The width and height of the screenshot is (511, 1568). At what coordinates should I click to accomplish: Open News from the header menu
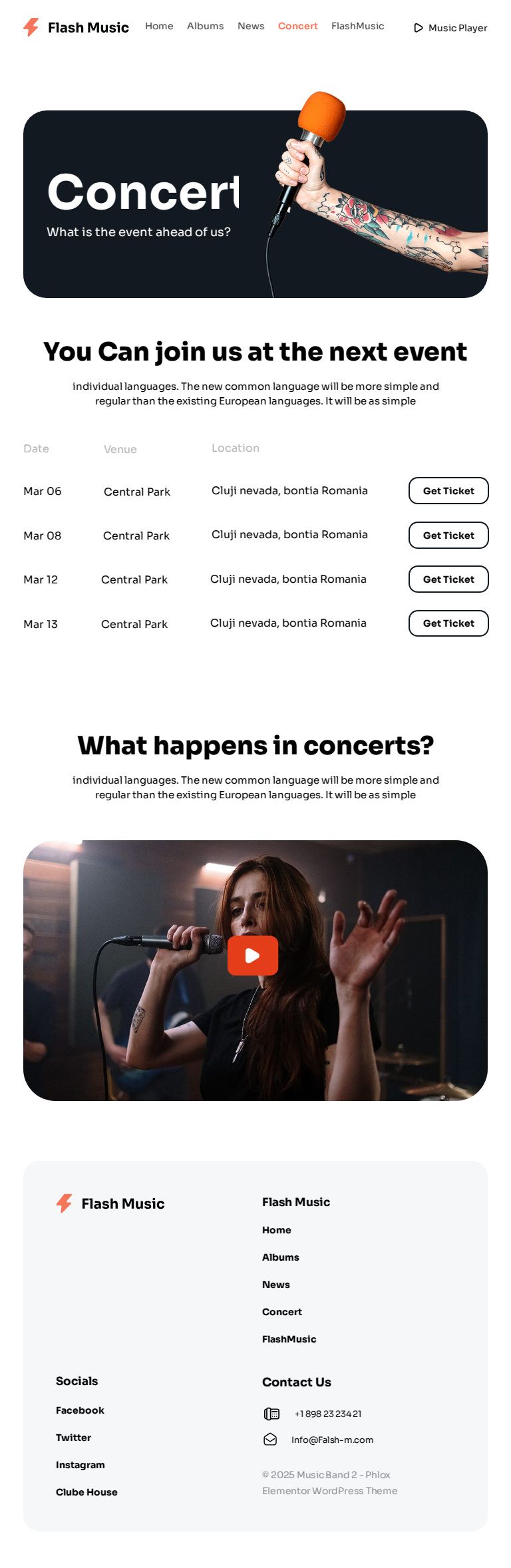coord(251,26)
